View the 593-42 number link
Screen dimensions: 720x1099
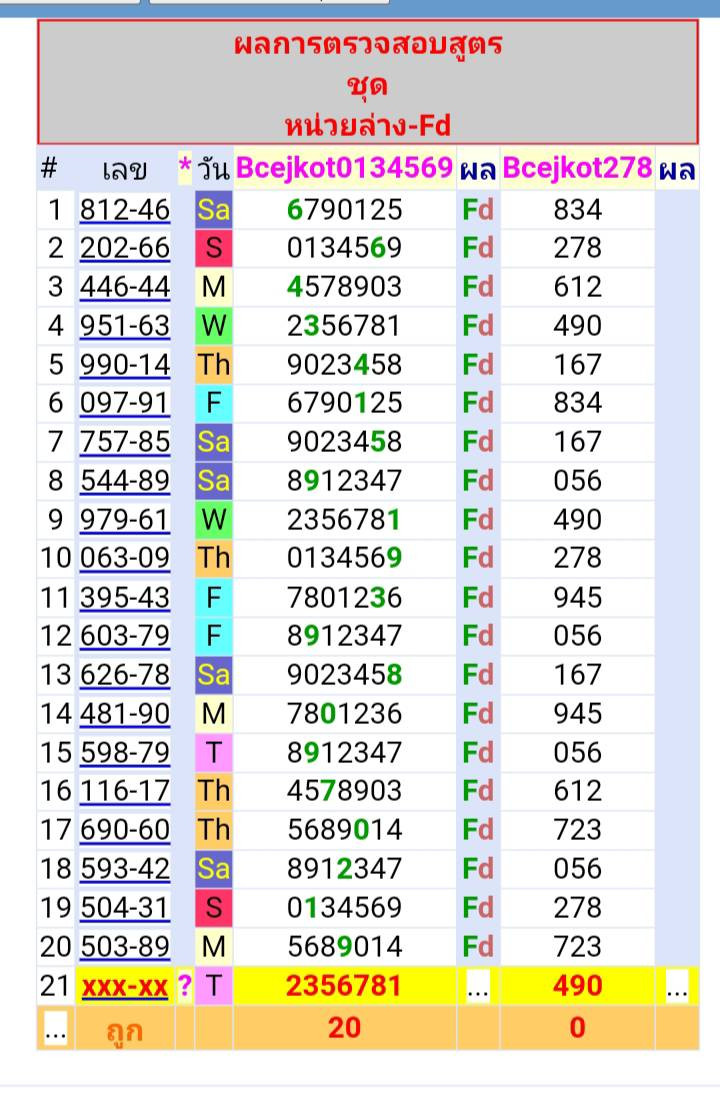[125, 869]
